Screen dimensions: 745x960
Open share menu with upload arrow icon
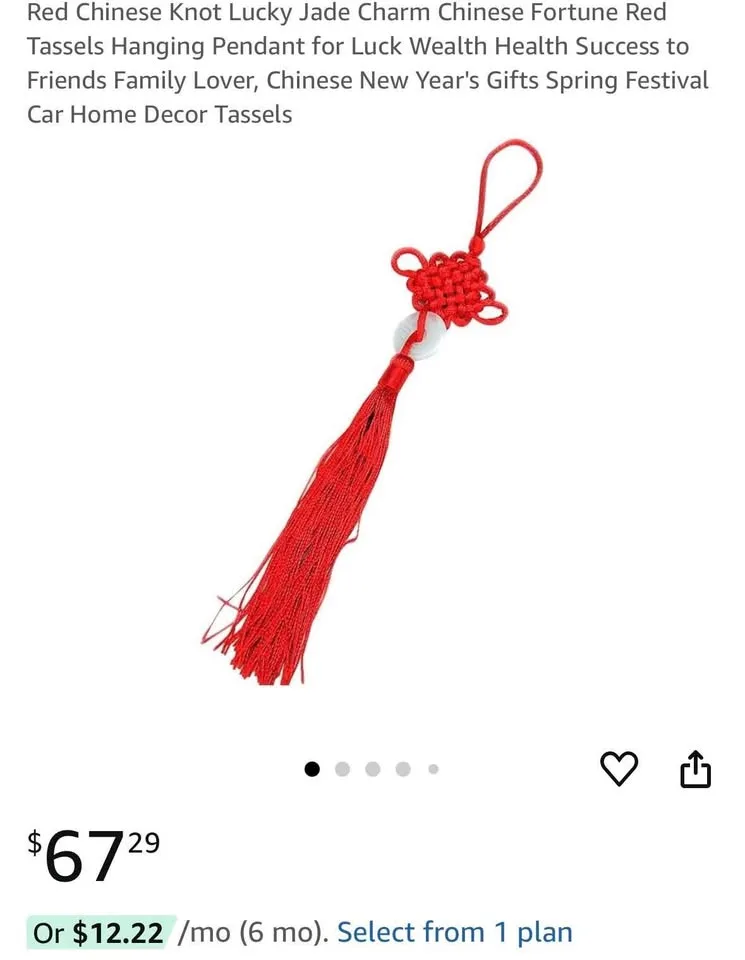point(697,767)
